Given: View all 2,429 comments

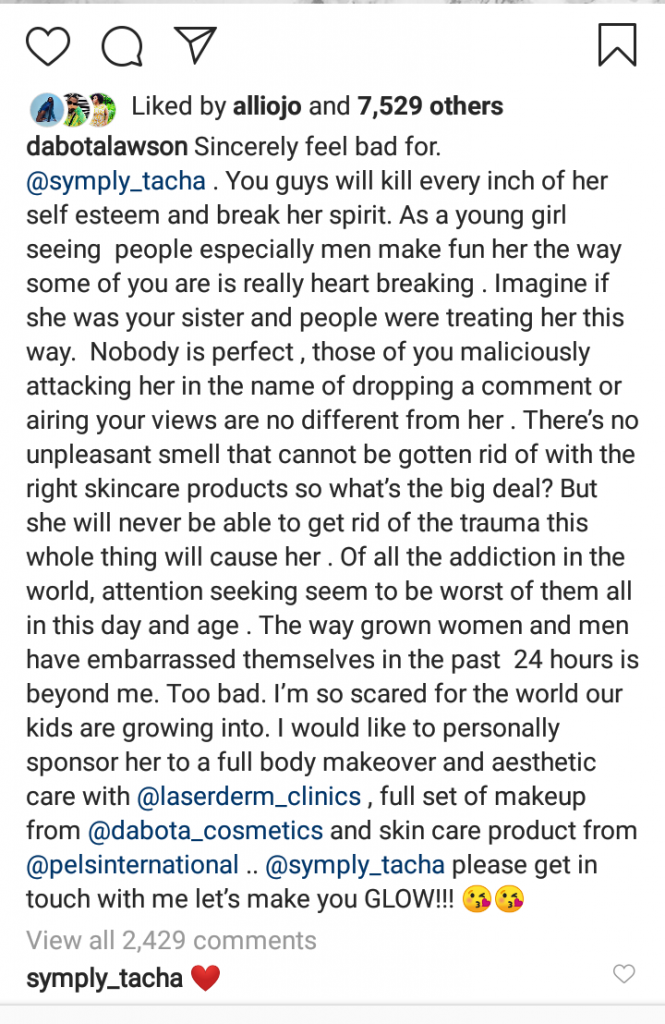Looking at the screenshot, I should (171, 940).
